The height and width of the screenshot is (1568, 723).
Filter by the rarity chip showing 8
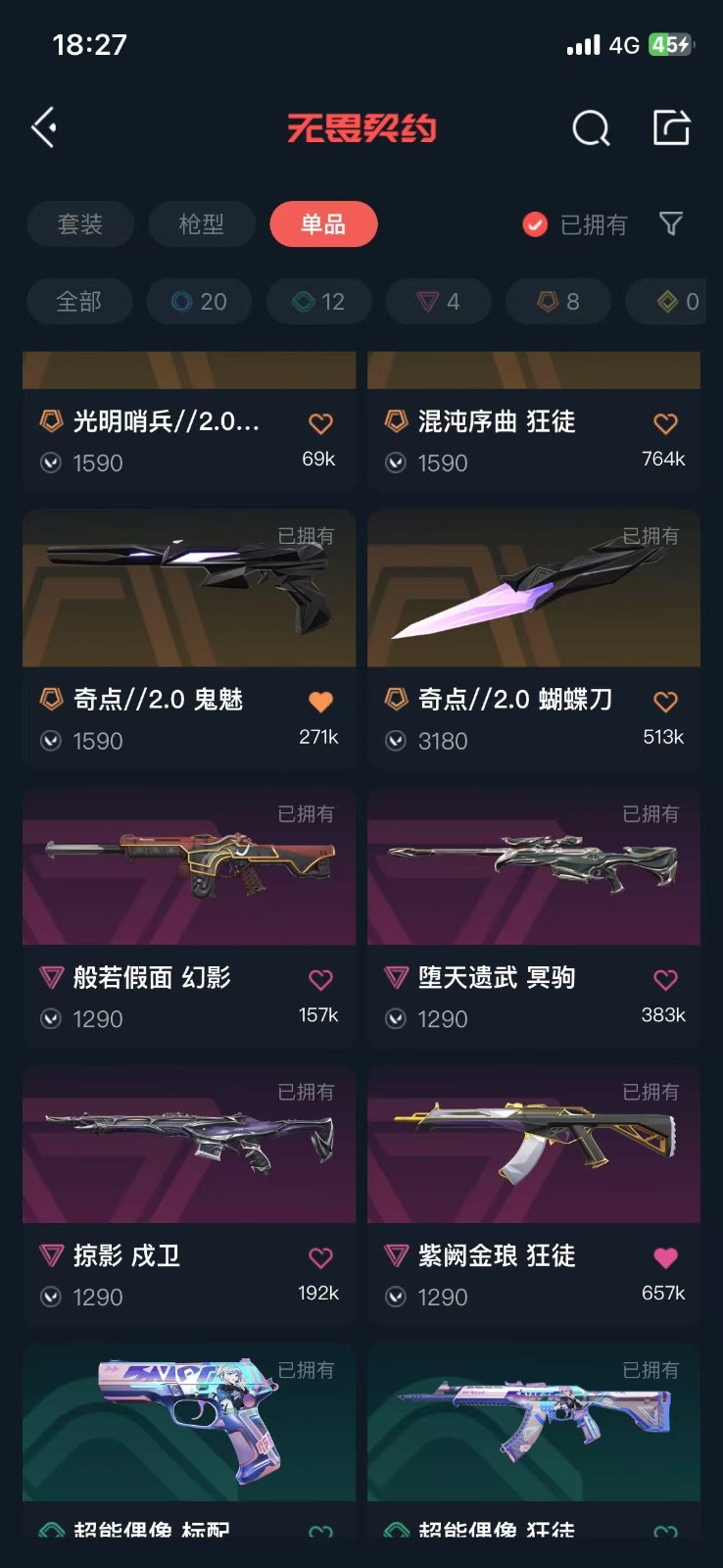(558, 302)
